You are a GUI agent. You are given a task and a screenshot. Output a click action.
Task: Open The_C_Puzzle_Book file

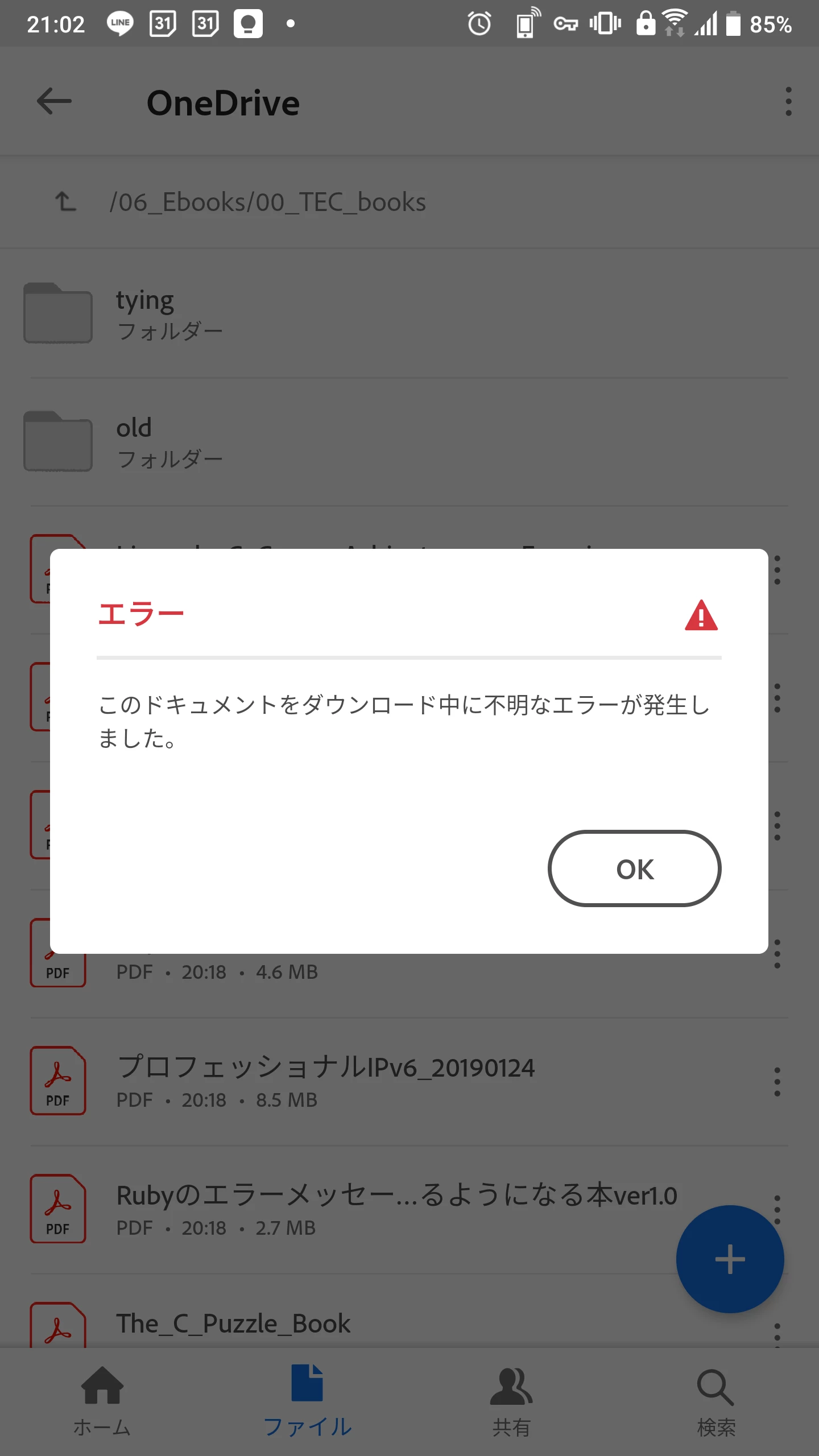point(233,1324)
